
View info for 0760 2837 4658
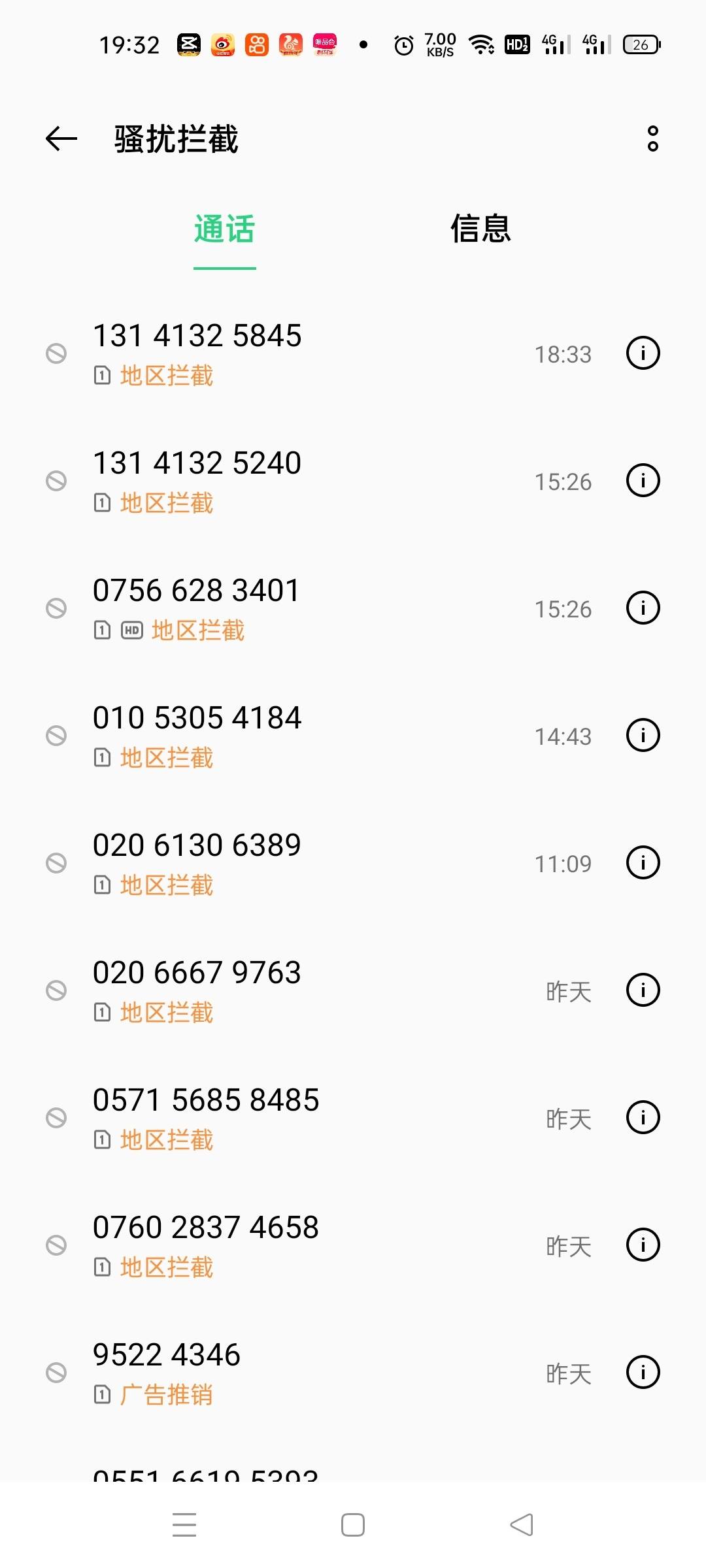[x=643, y=1245]
